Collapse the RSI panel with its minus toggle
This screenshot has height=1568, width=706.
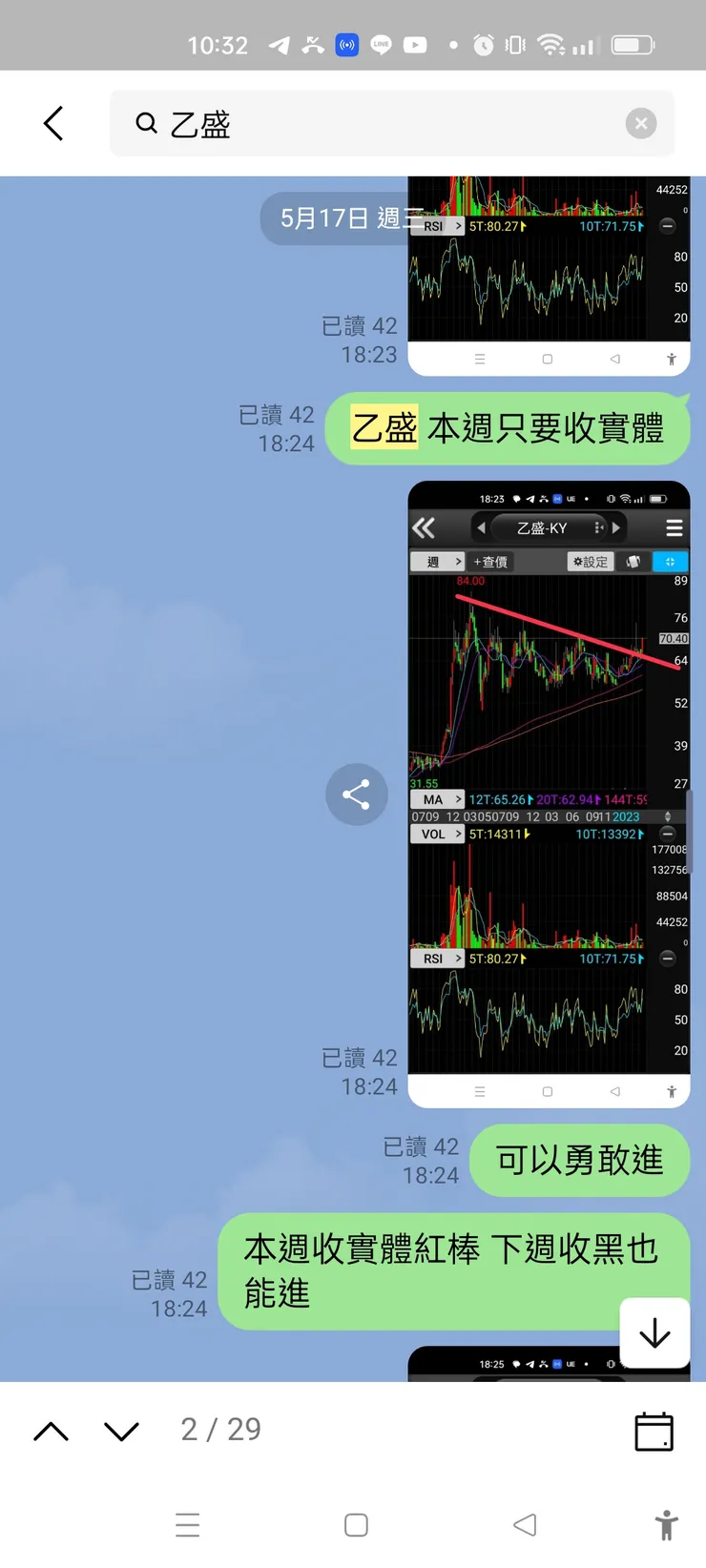point(666,958)
